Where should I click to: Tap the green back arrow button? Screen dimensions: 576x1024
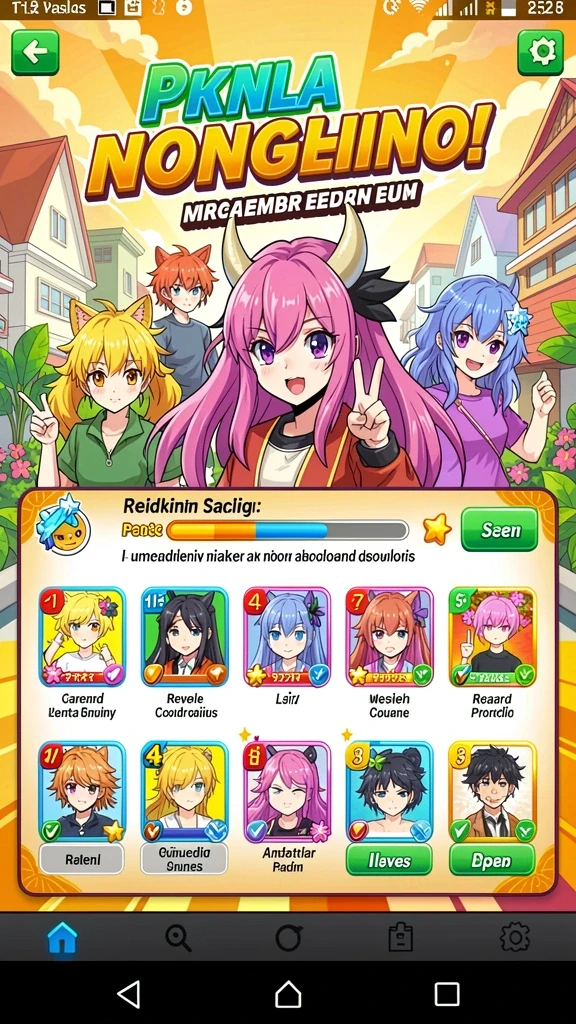coord(35,52)
